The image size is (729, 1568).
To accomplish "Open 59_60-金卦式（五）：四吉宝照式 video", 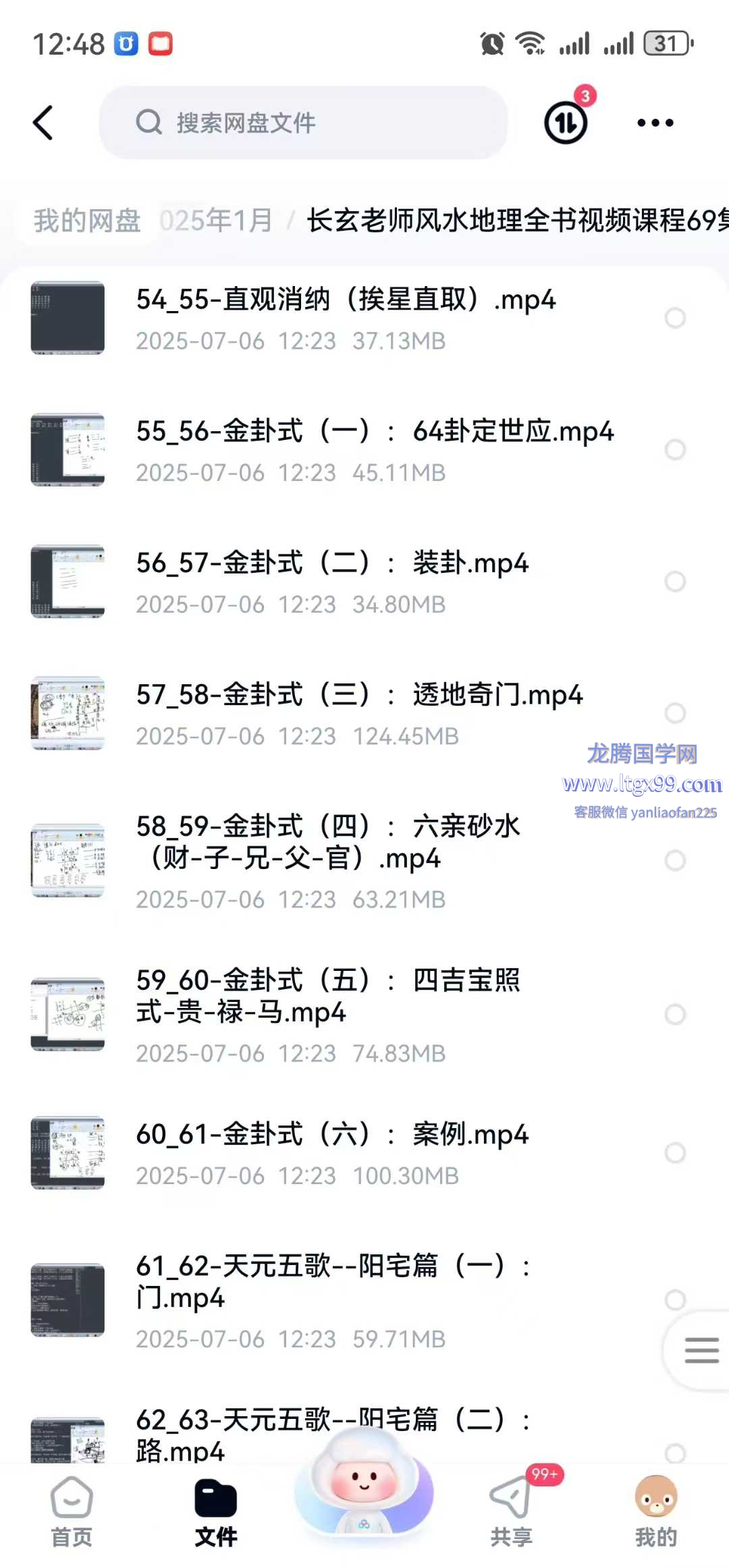I will coord(328,996).
